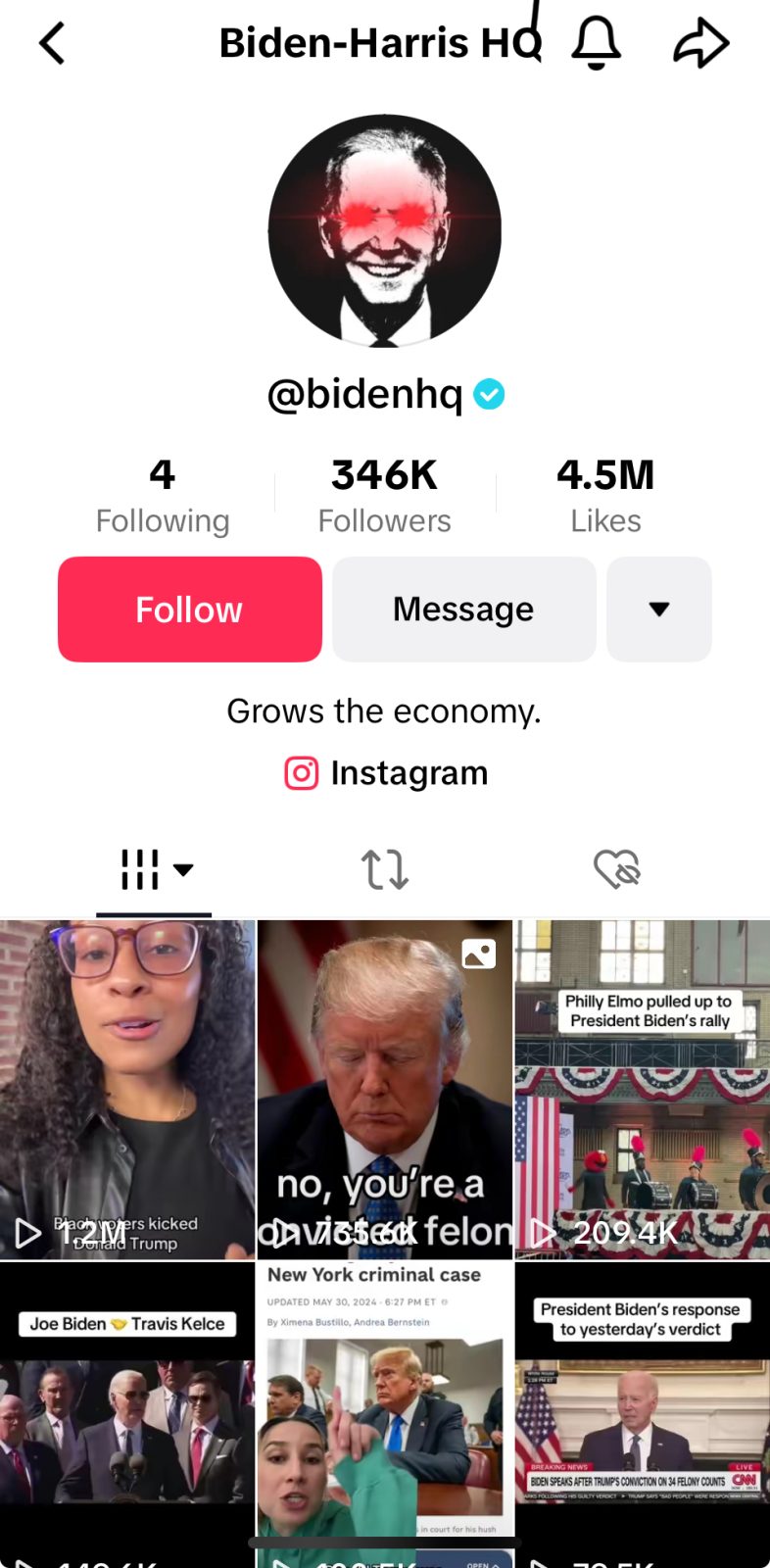Message this account

(x=463, y=610)
